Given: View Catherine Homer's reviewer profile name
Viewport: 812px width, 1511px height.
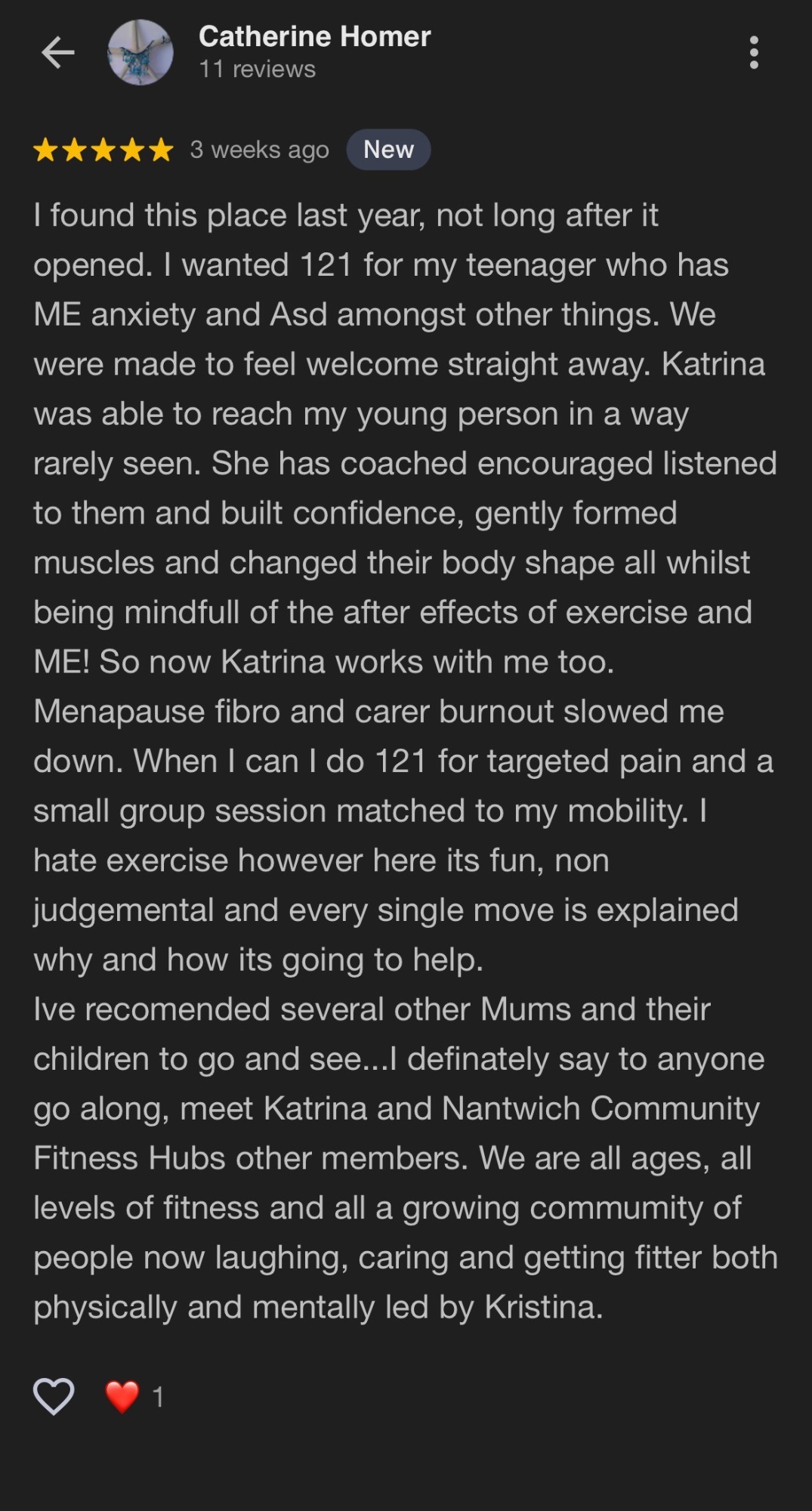Looking at the screenshot, I should [x=314, y=36].
